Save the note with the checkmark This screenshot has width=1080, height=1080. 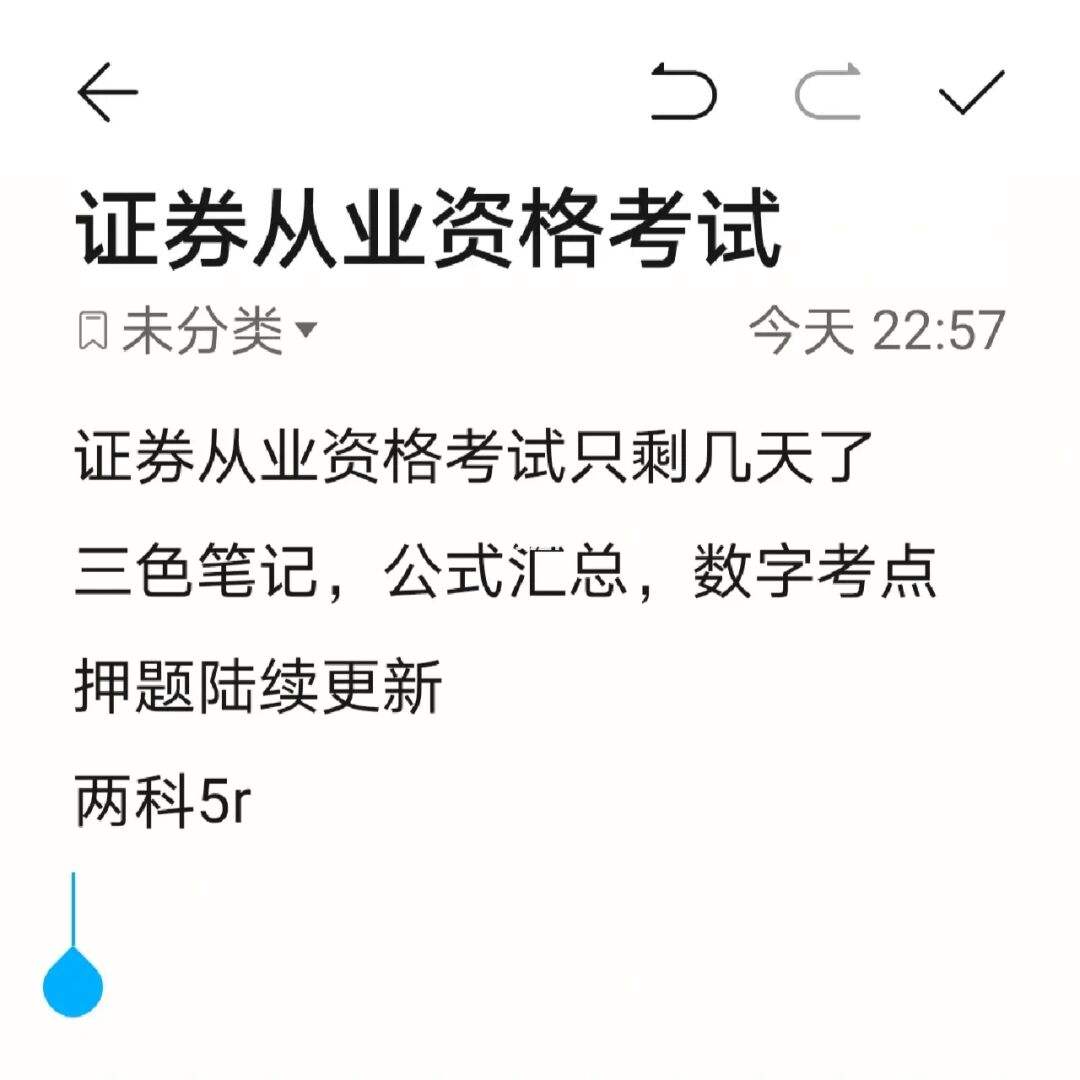pyautogui.click(x=971, y=93)
